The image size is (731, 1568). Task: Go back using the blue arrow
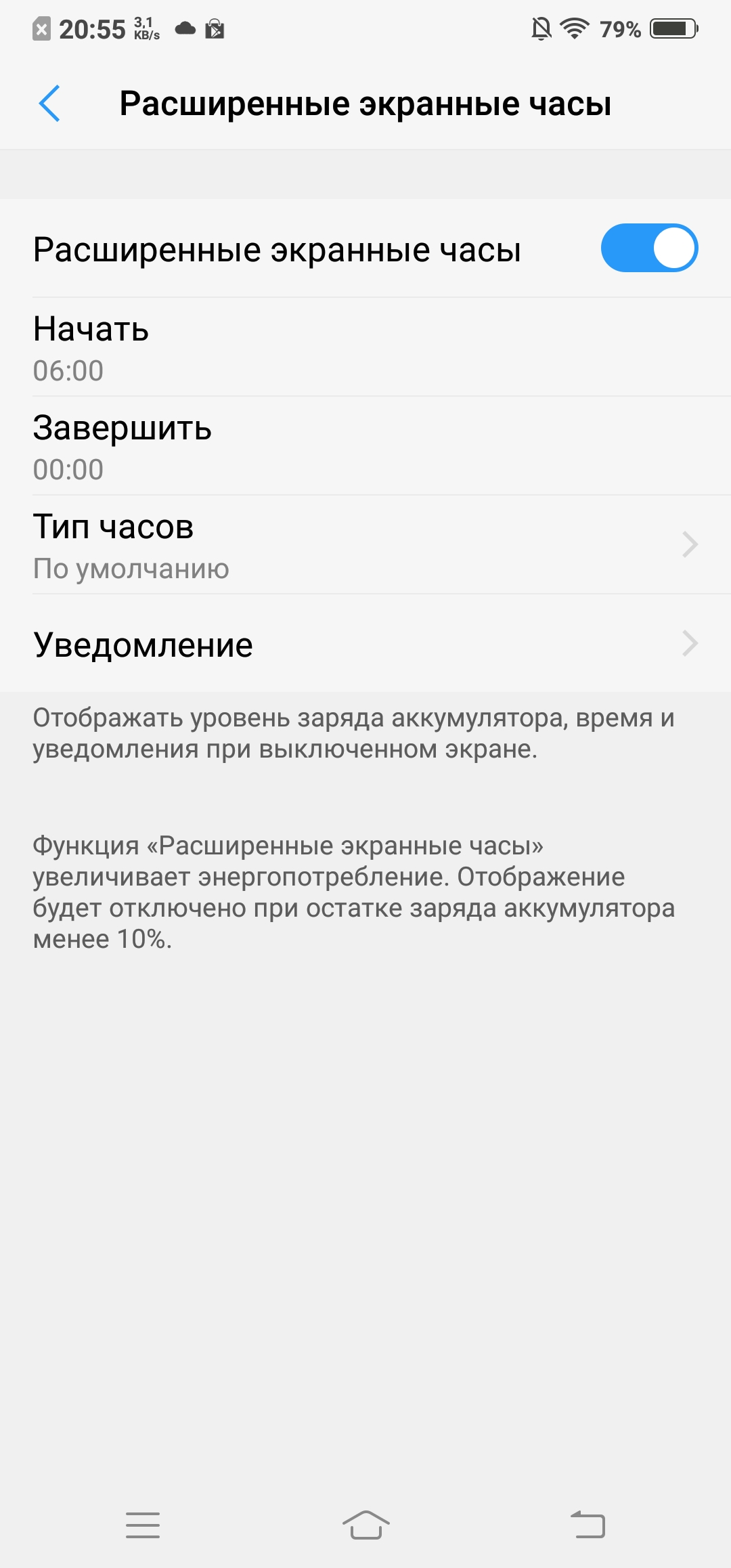pos(49,104)
